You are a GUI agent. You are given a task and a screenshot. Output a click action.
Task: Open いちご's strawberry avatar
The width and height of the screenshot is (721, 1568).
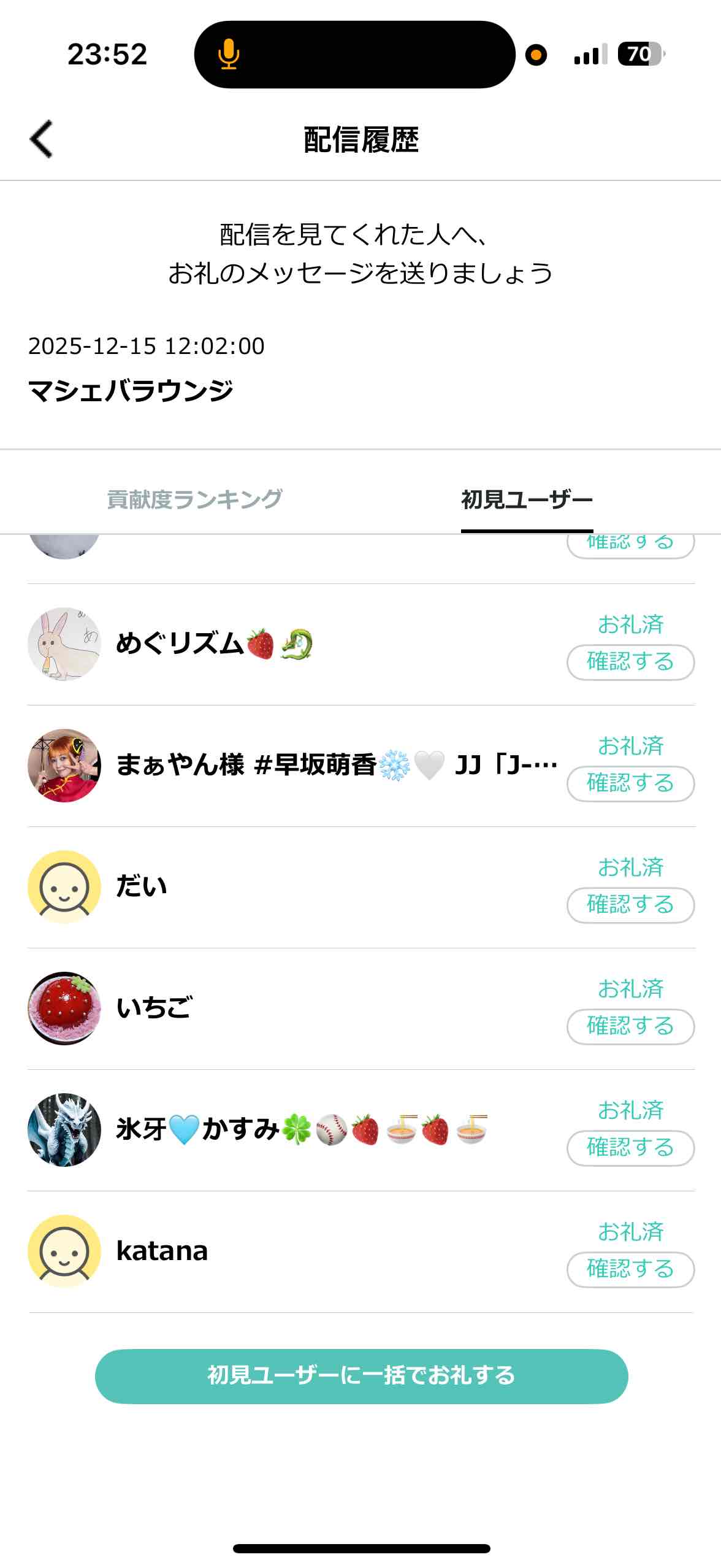point(64,1008)
